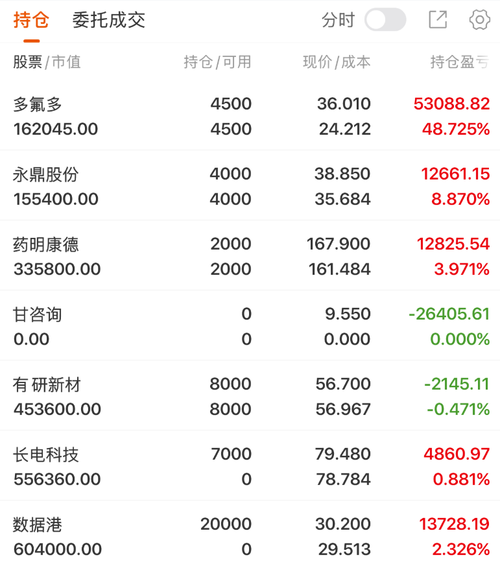Open the settings gear icon
The height and width of the screenshot is (562, 500).
click(x=480, y=19)
